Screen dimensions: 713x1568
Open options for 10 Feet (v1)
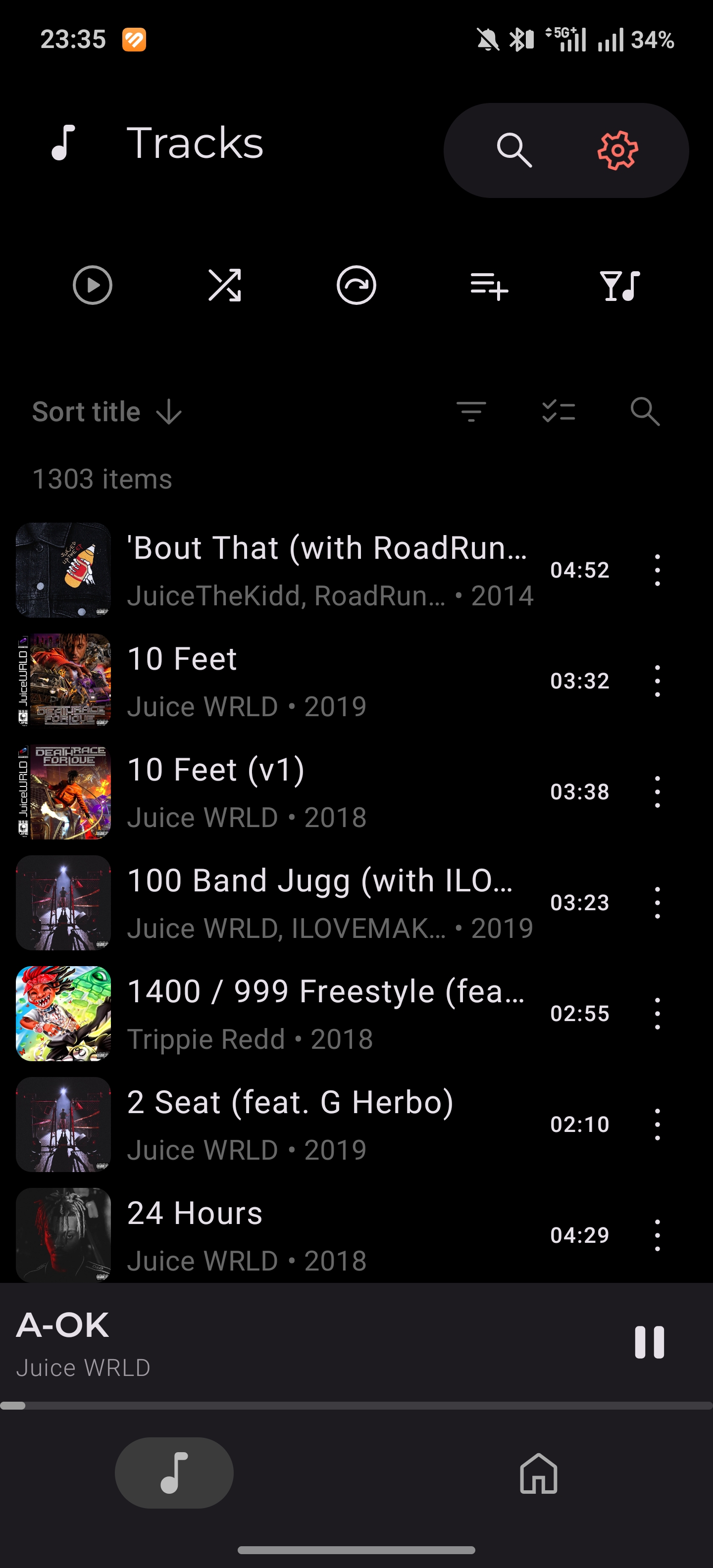click(657, 792)
